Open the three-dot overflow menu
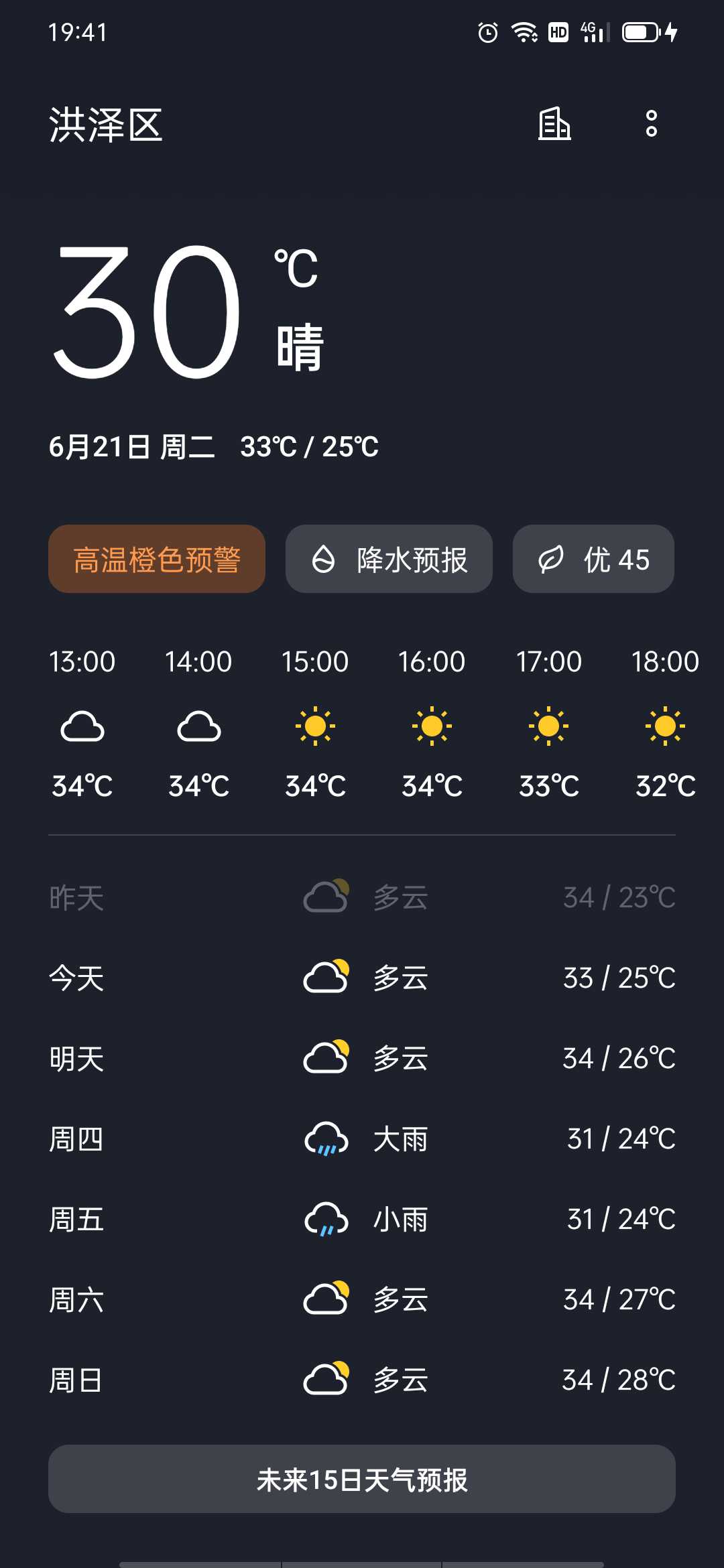The width and height of the screenshot is (724, 1568). tap(651, 124)
